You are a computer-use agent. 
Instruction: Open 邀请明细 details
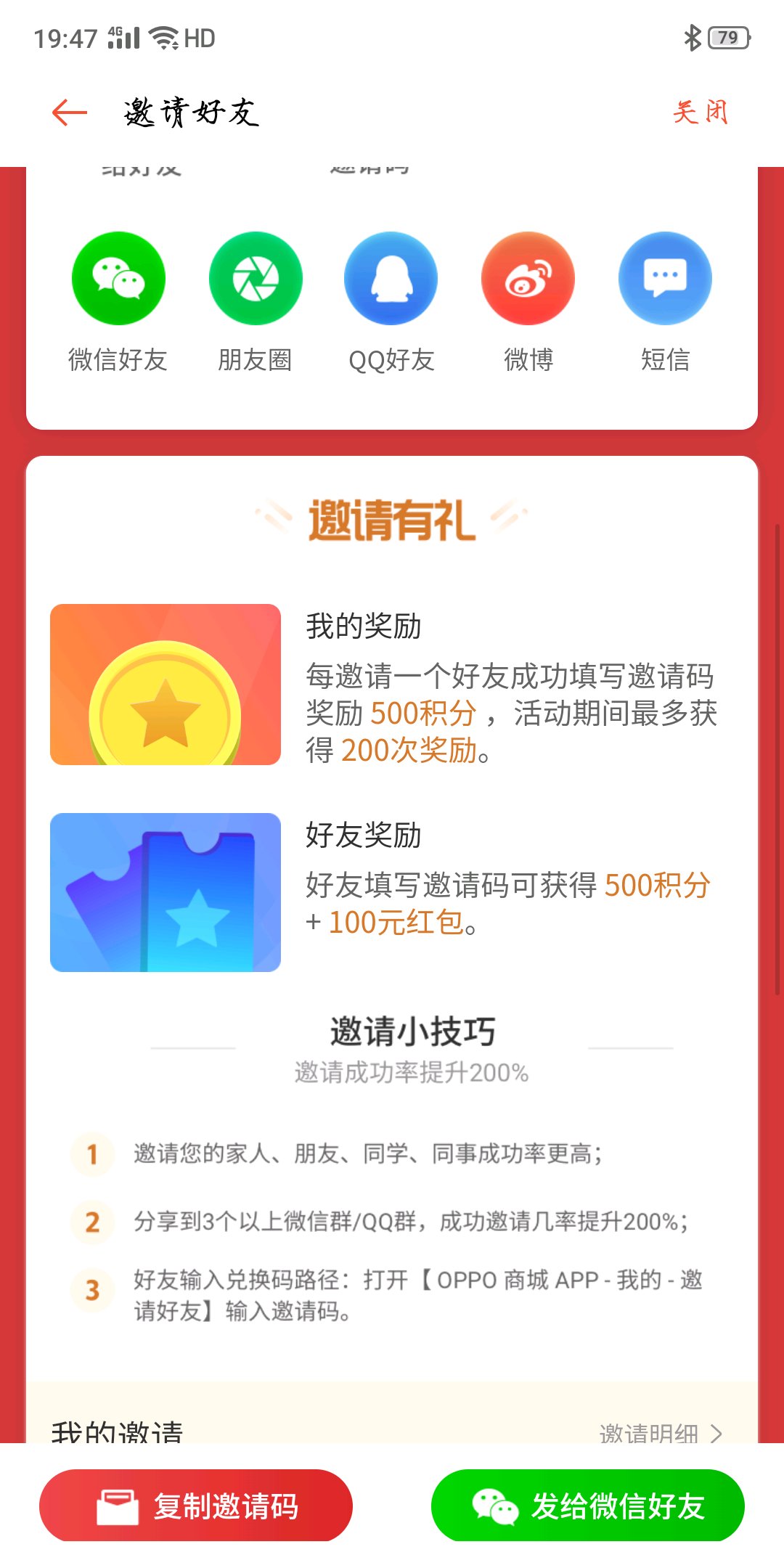click(x=661, y=1433)
